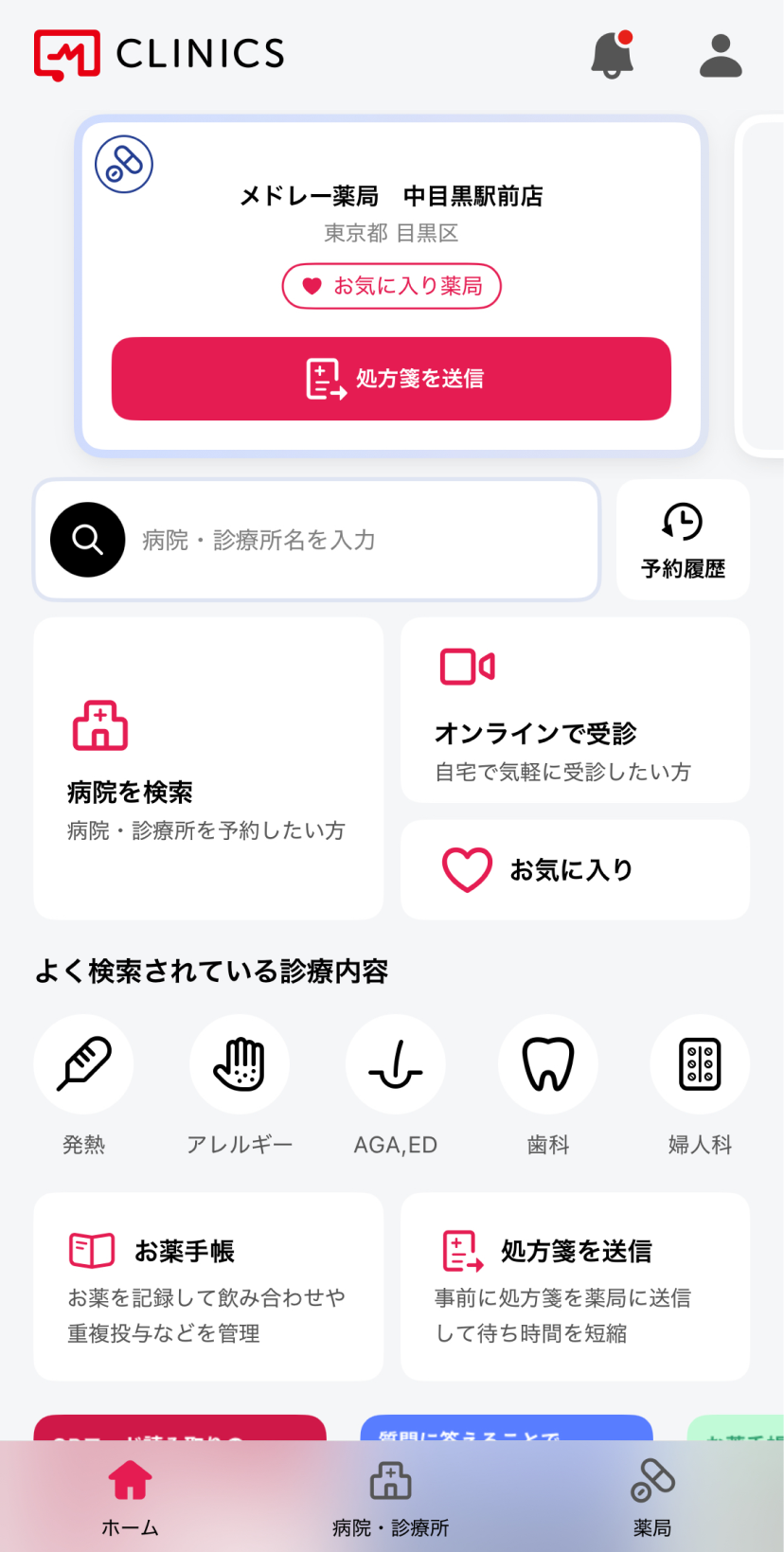The width and height of the screenshot is (784, 1552).
Task: Open the お気に入り favorites card
Action: point(575,869)
